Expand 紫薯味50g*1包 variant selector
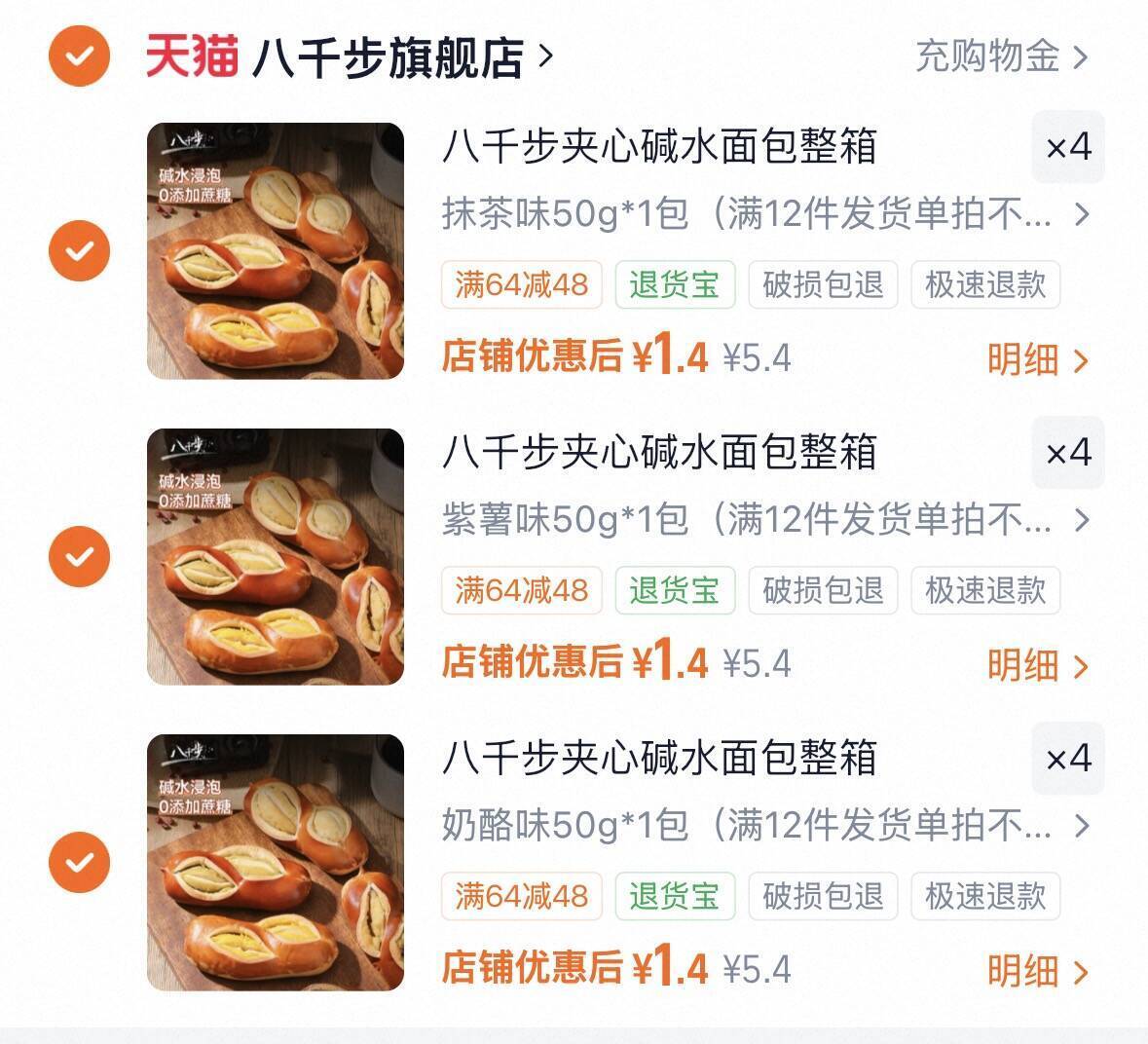Viewport: 1148px width, 1044px height. (764, 520)
